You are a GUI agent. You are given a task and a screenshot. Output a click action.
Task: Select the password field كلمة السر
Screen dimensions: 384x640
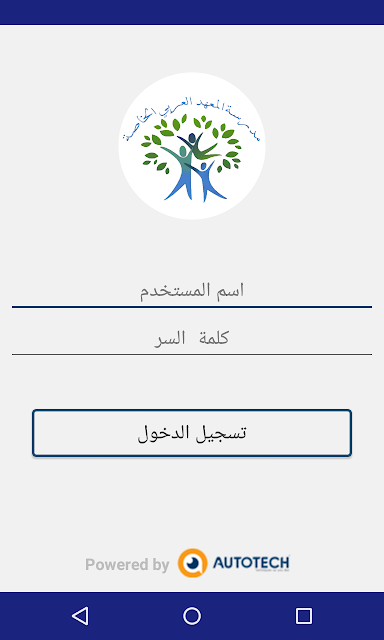(192, 339)
